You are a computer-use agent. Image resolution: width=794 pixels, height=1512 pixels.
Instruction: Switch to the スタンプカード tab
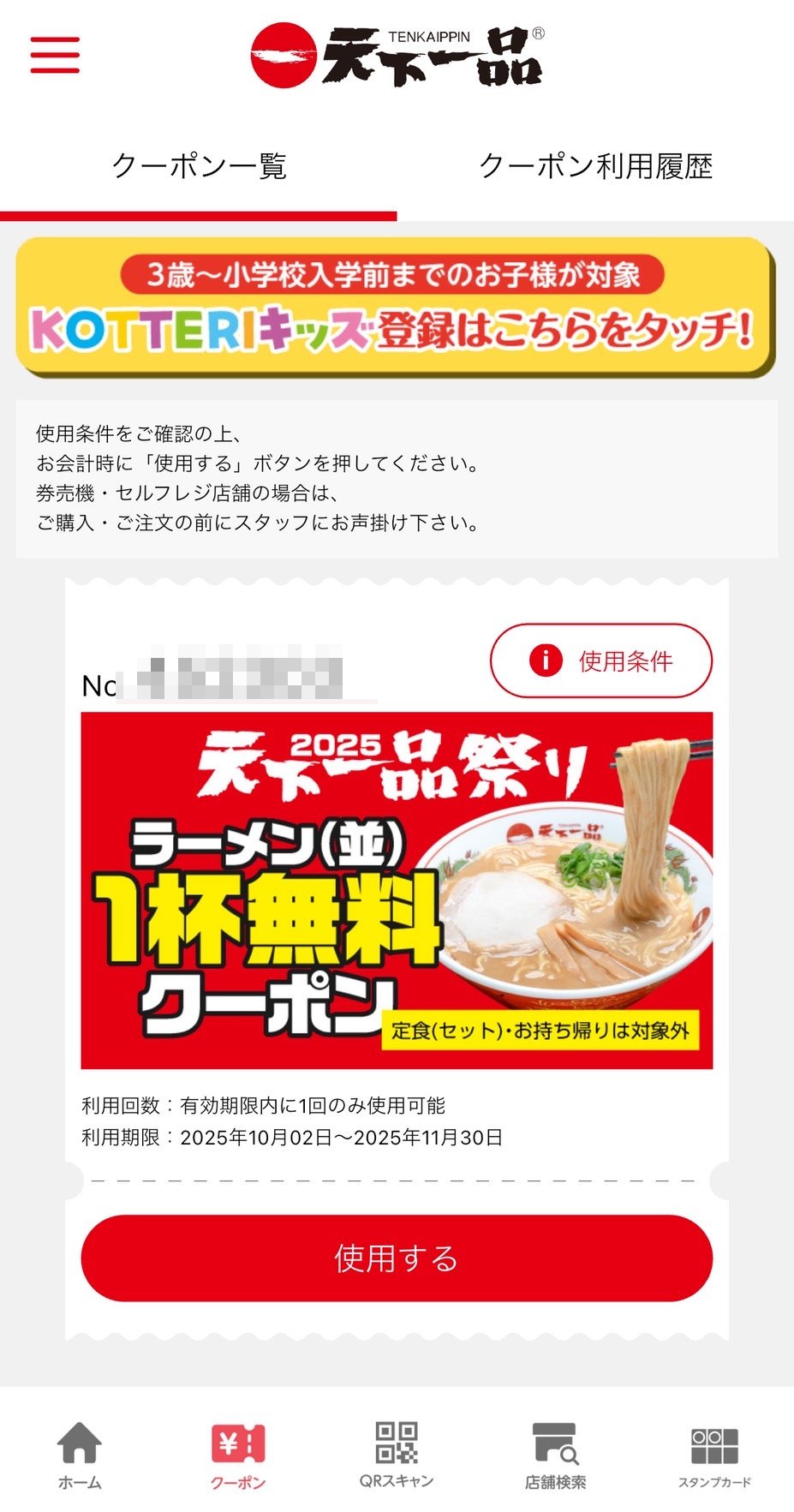point(714,1455)
